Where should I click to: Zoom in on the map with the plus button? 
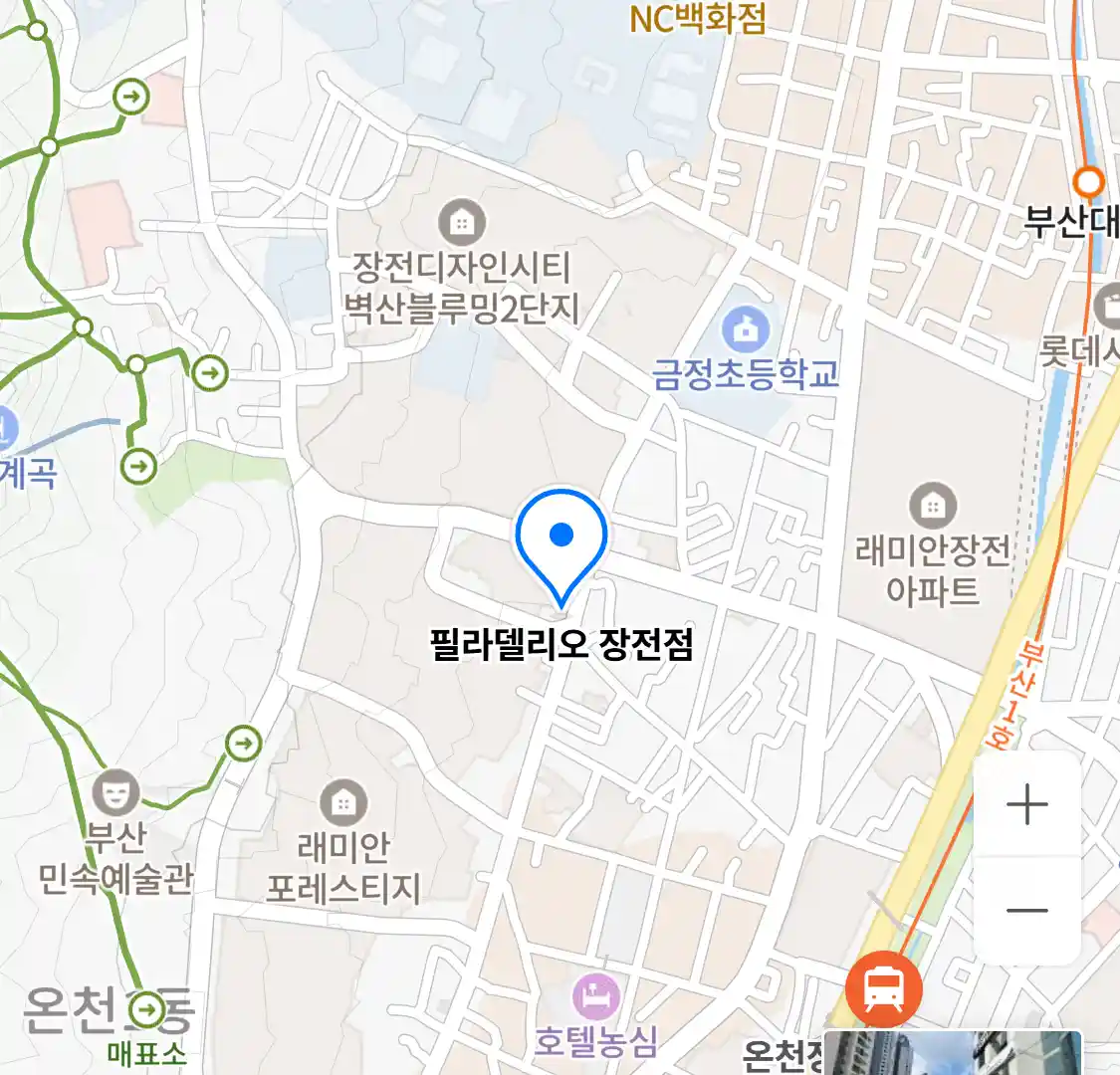pos(1026,804)
